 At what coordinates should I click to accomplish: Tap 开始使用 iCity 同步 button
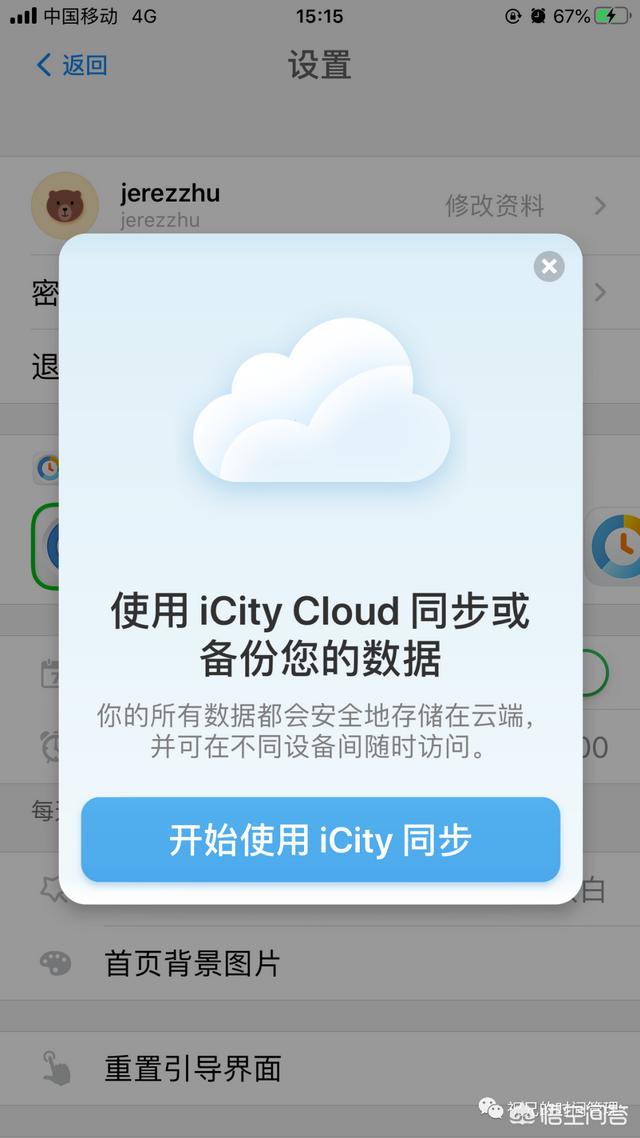pos(321,840)
